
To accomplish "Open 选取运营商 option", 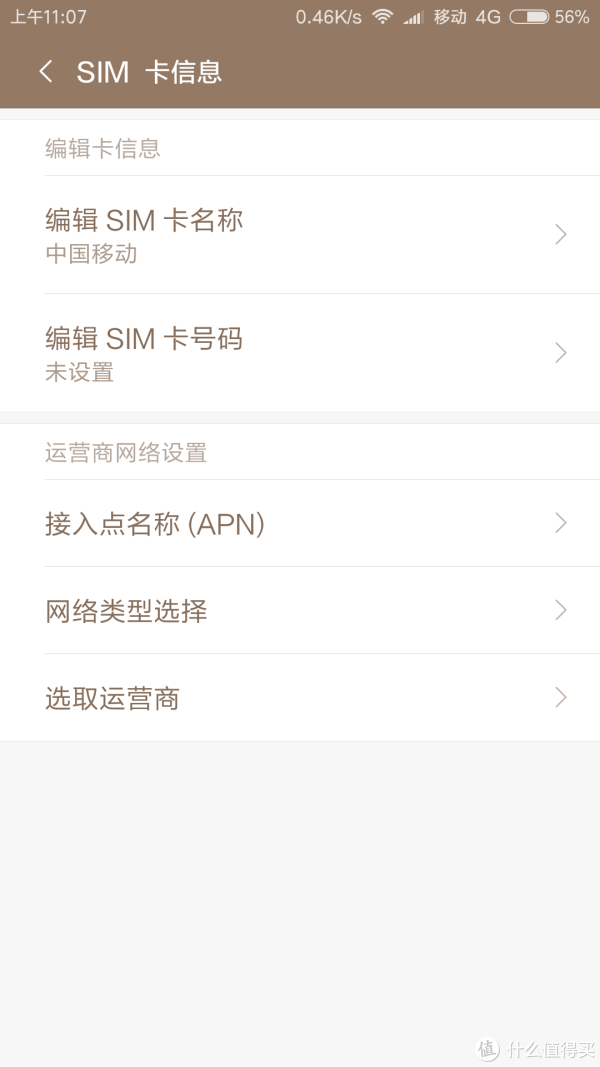I will pyautogui.click(x=300, y=697).
